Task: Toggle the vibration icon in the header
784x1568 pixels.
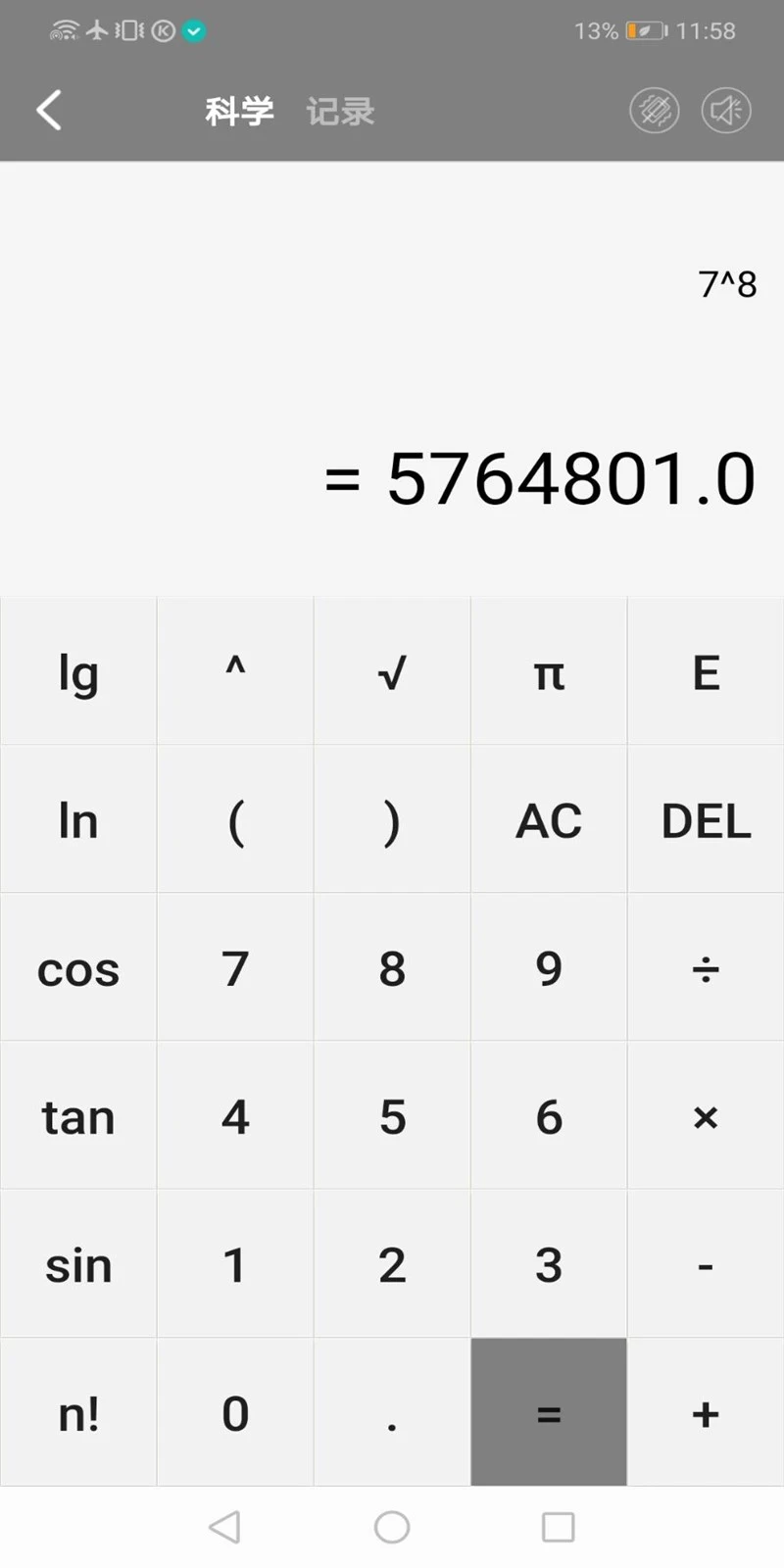Action: (654, 110)
